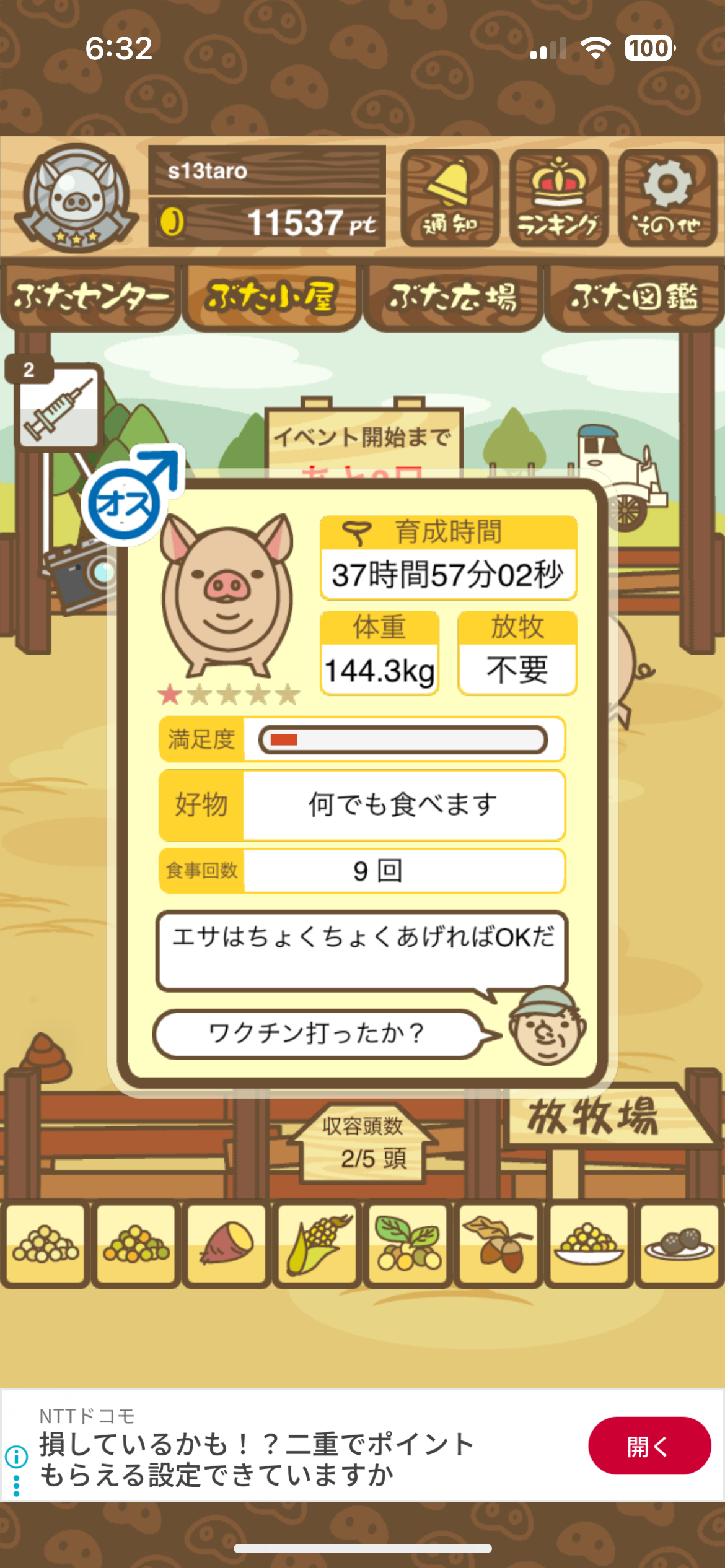Open the その他 settings gear menu

[667, 198]
